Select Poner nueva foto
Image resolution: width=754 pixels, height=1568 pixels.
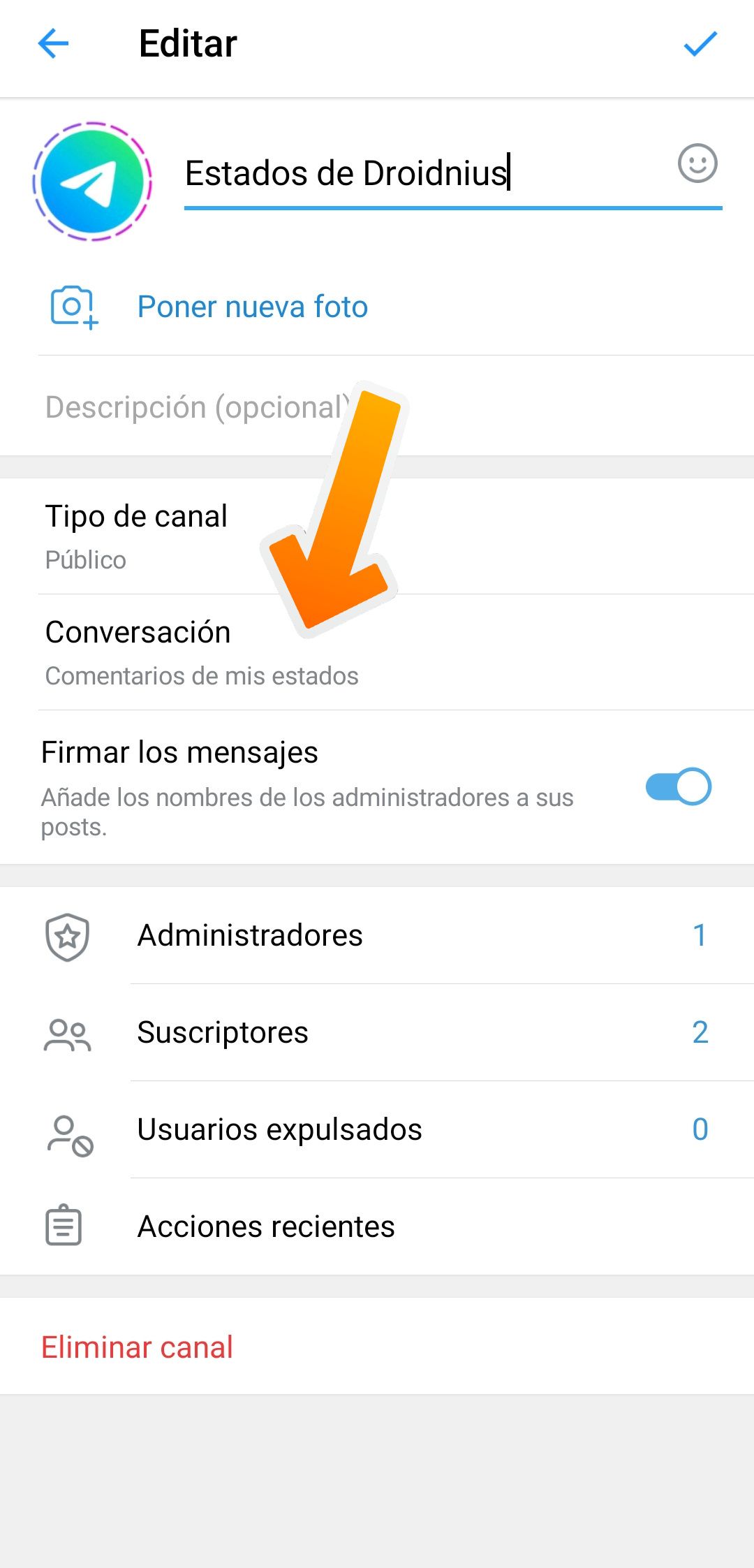tap(251, 307)
